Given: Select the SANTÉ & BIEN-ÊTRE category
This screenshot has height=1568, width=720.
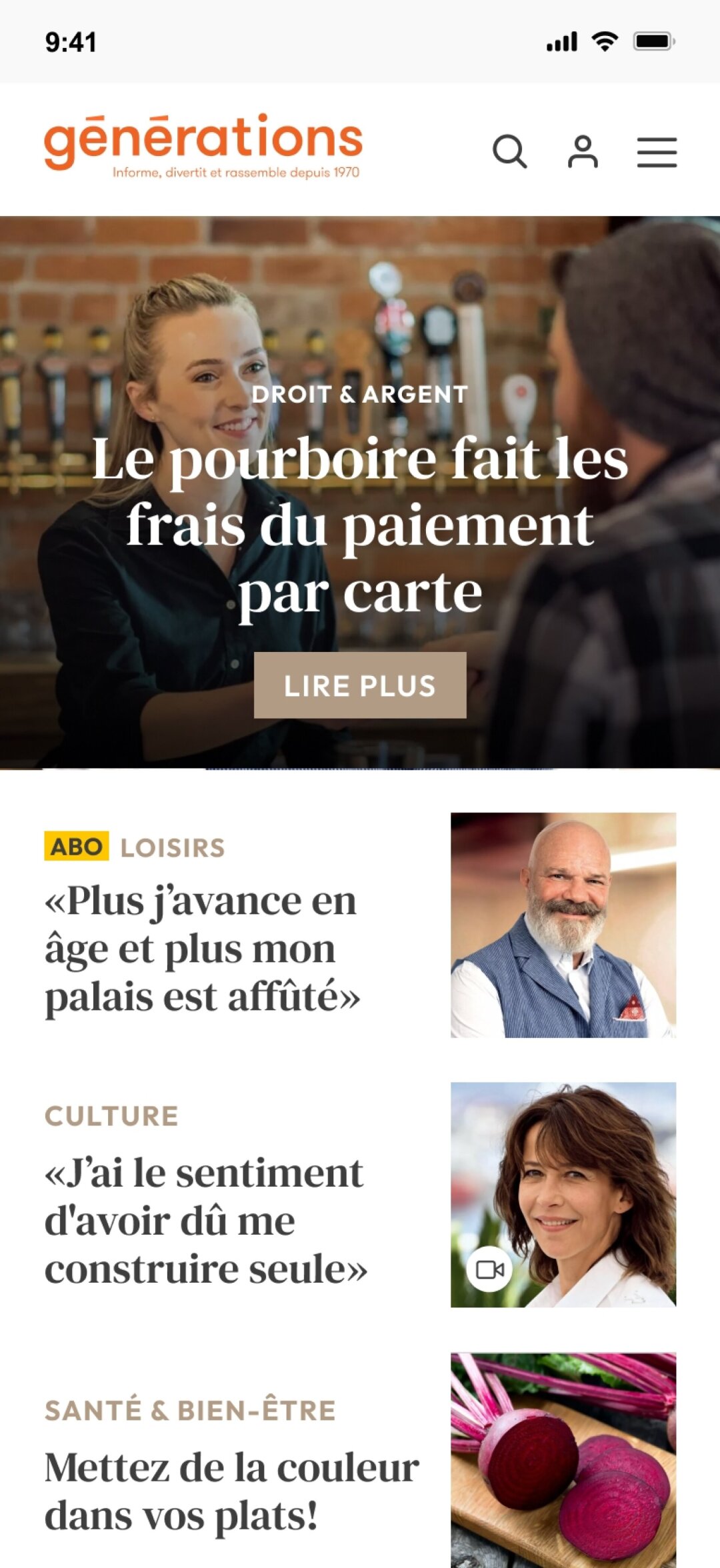Looking at the screenshot, I should (190, 1410).
